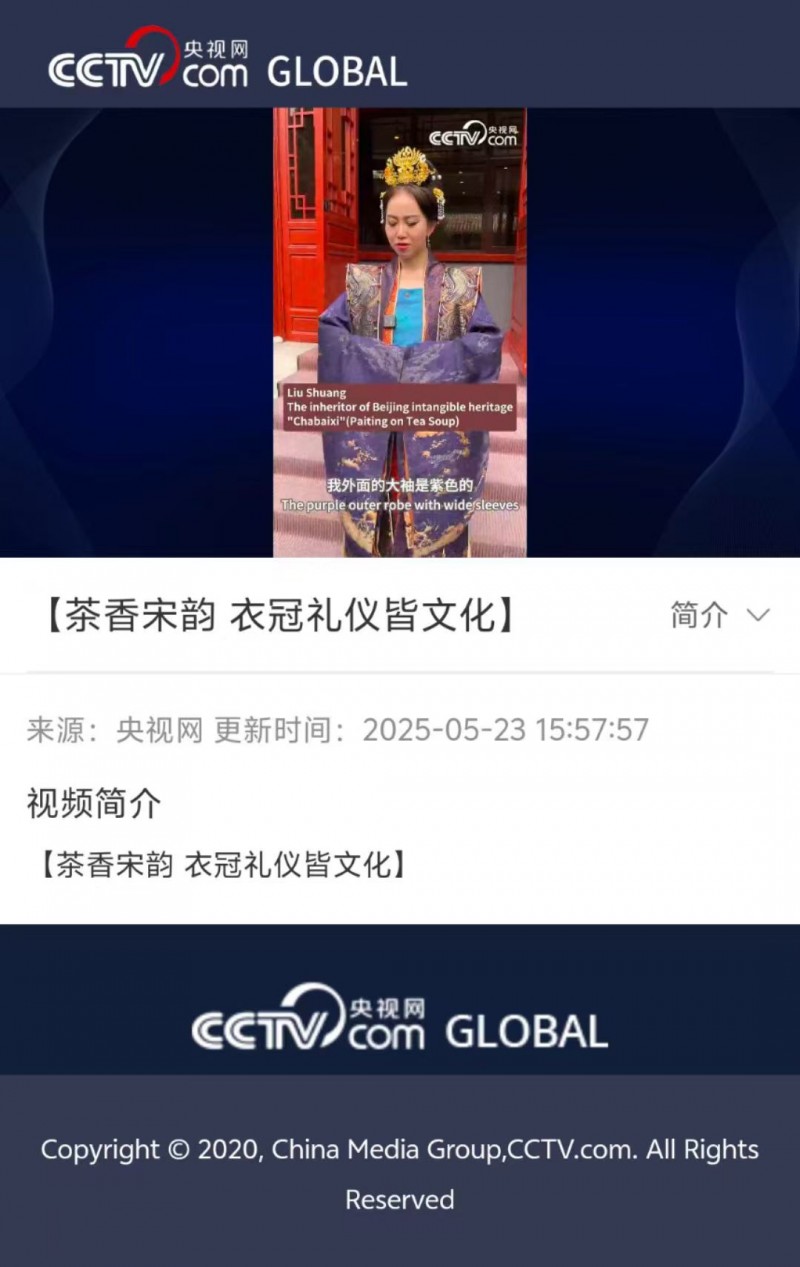This screenshot has width=800, height=1267.
Task: Play the Liu Shuang tea culture video
Action: pos(399,332)
